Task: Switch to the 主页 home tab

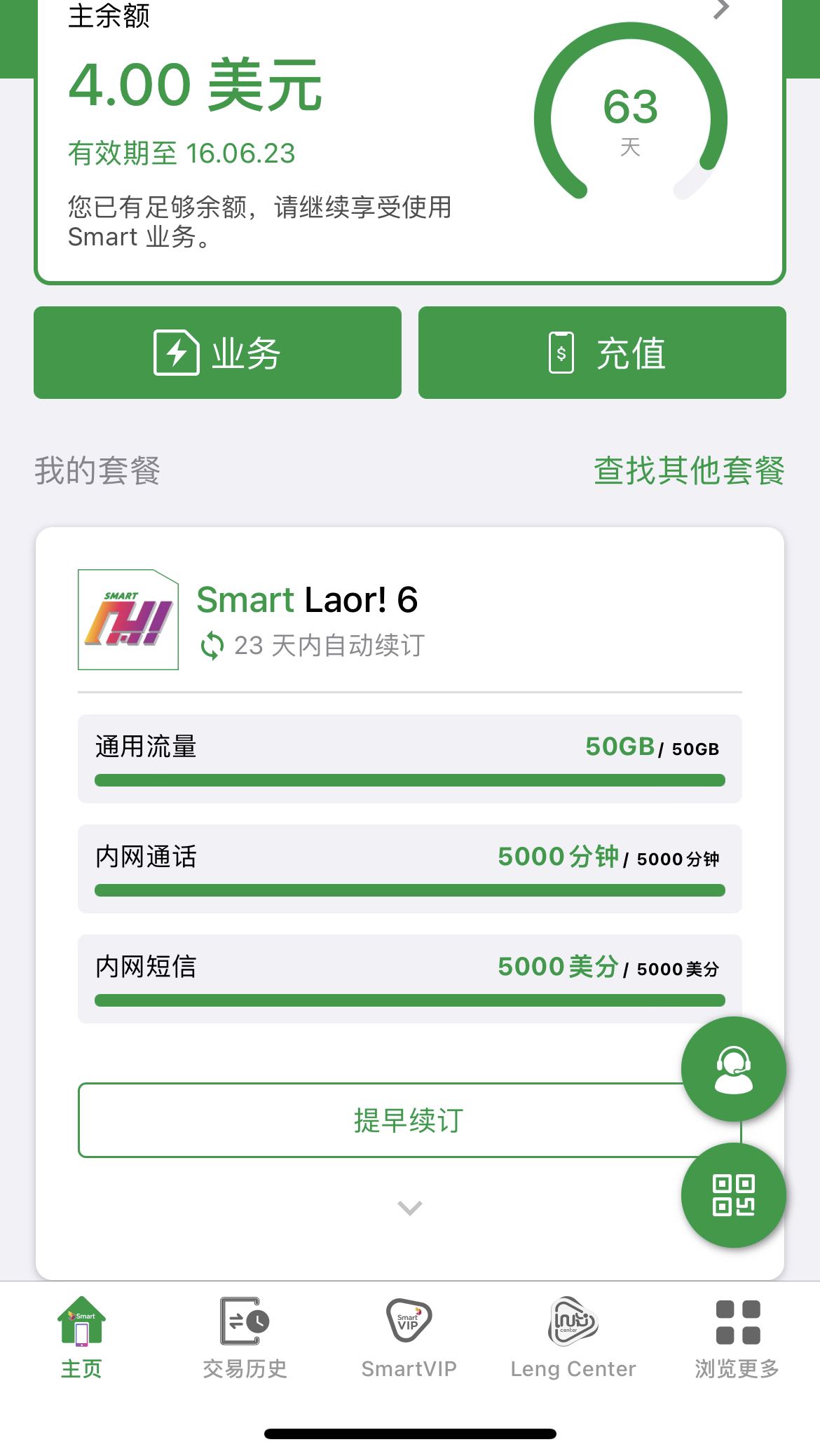Action: click(x=81, y=1338)
